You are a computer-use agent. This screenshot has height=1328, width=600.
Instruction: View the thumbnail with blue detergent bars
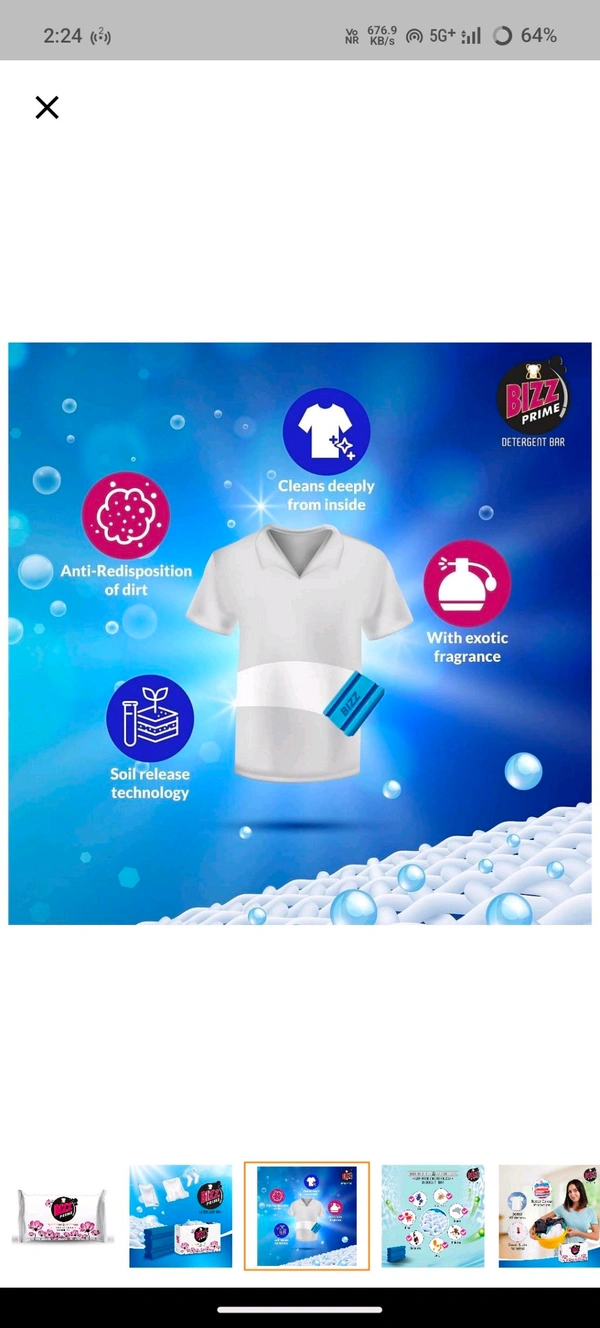point(181,1216)
